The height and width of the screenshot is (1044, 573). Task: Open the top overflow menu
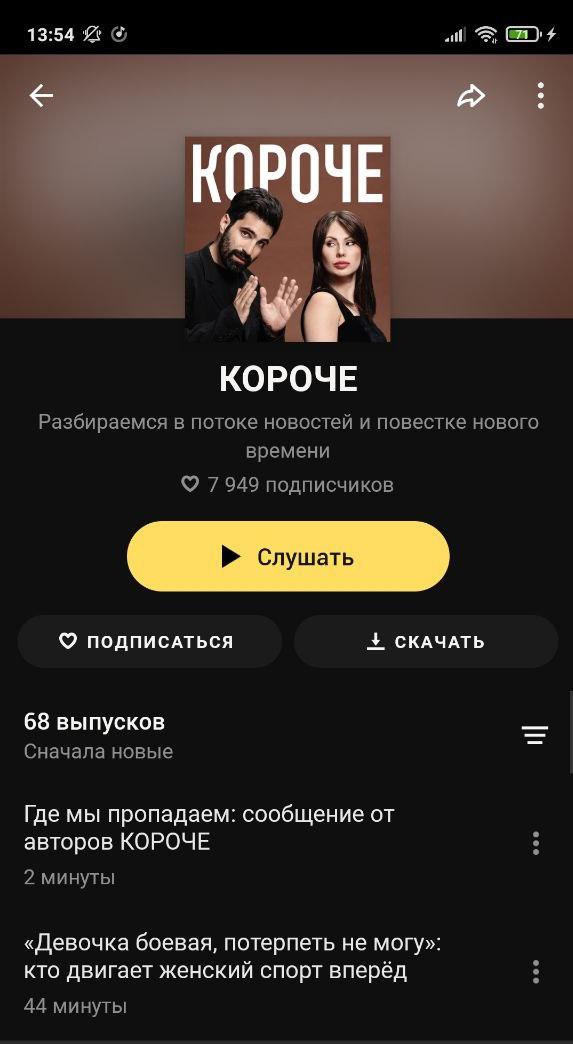[x=540, y=96]
